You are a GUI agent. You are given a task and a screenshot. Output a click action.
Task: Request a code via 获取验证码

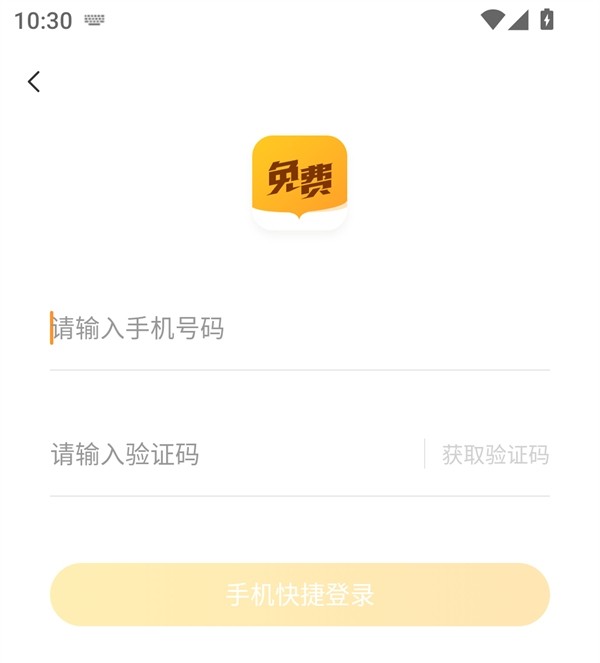coord(495,455)
